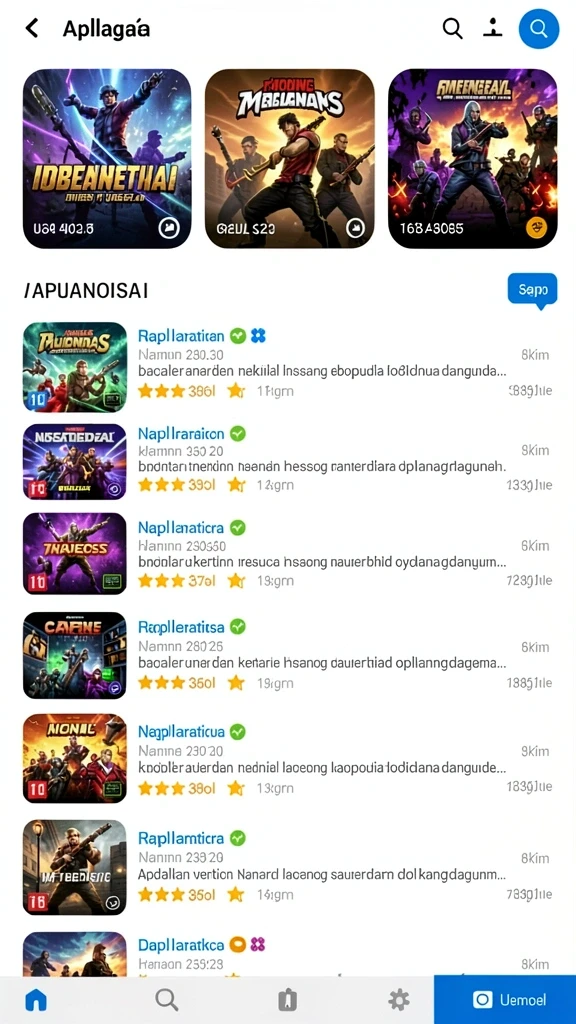Open the Rapllerafitsa list entry
The height and width of the screenshot is (1024, 576).
tap(288, 655)
